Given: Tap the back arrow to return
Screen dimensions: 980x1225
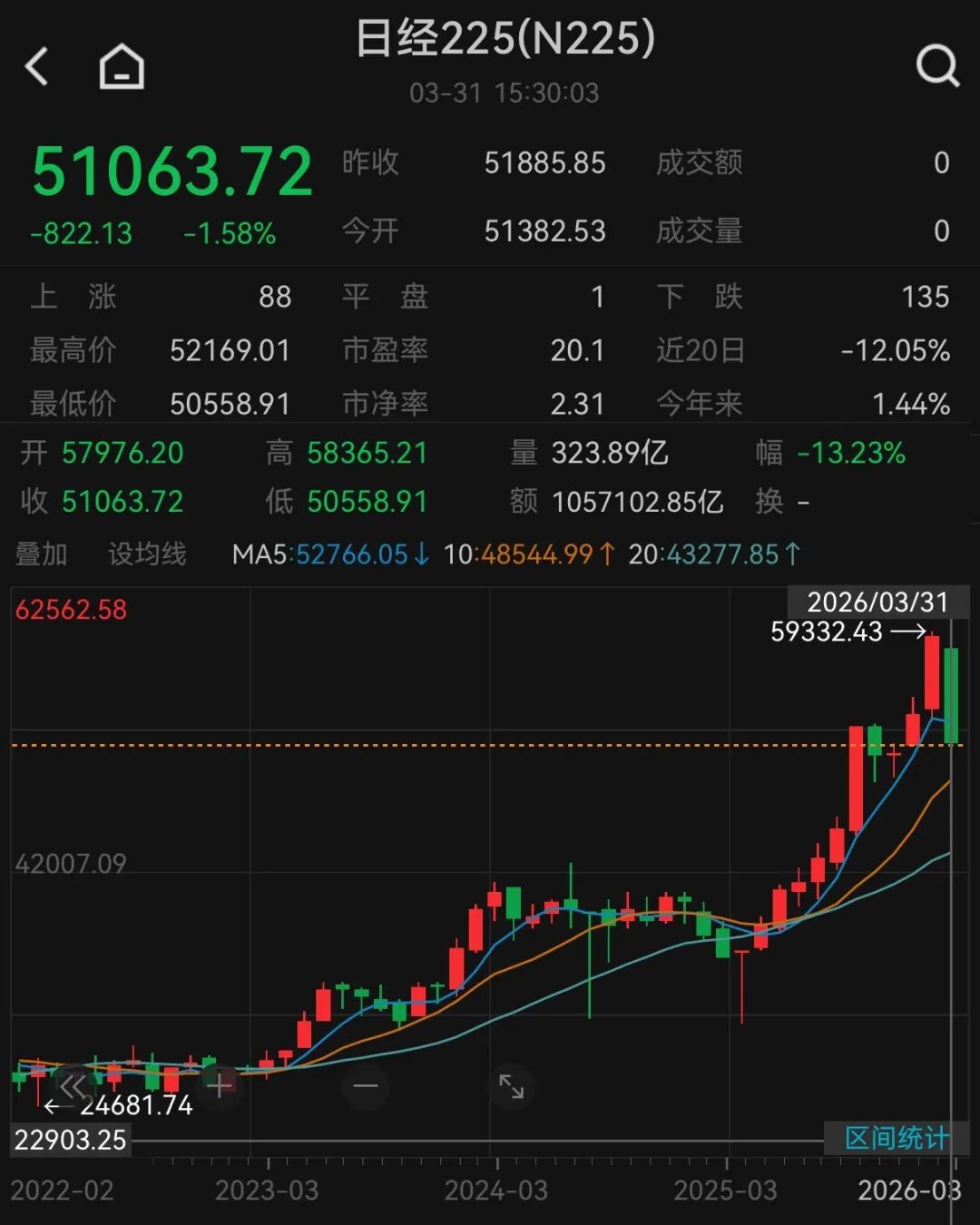Looking at the screenshot, I should [36, 67].
